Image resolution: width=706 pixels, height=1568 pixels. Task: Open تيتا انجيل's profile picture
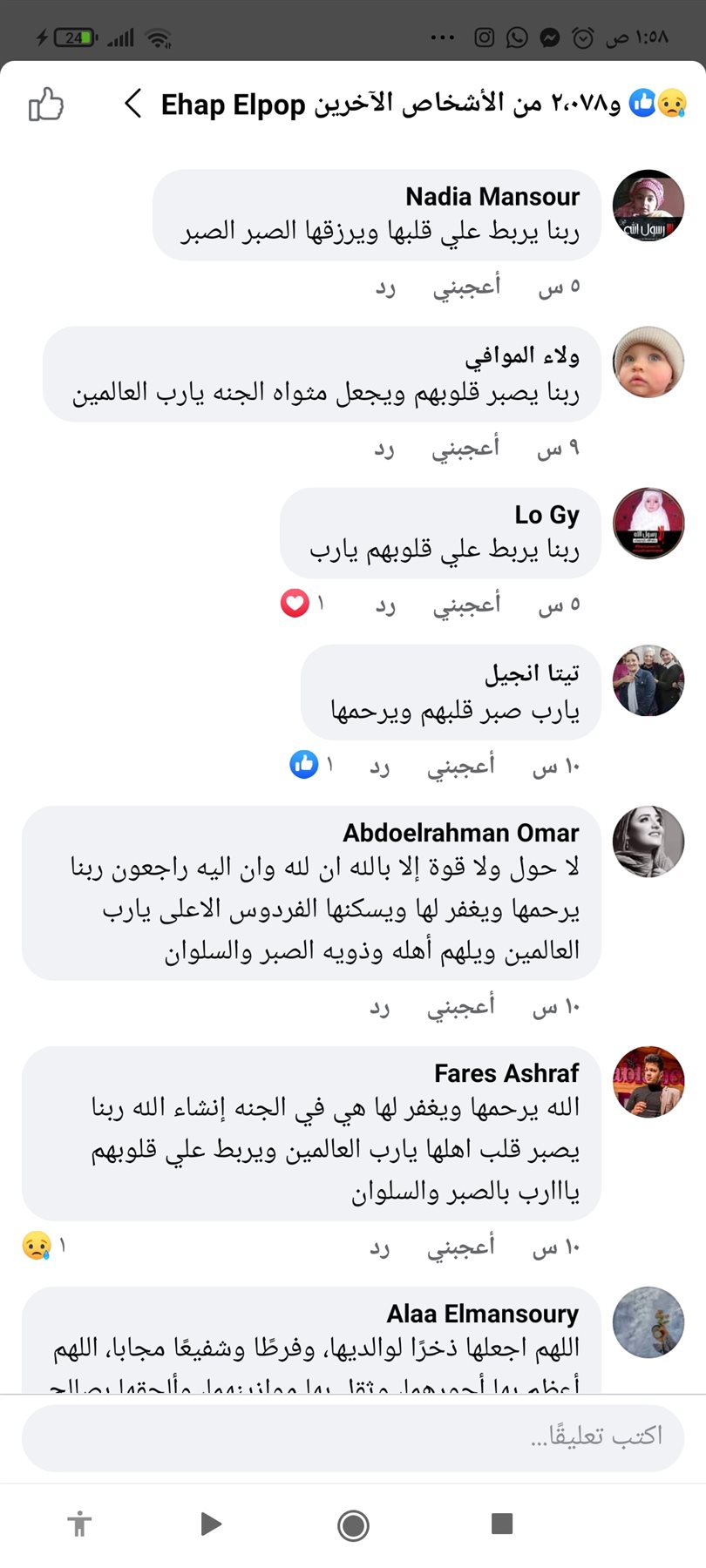pos(648,680)
